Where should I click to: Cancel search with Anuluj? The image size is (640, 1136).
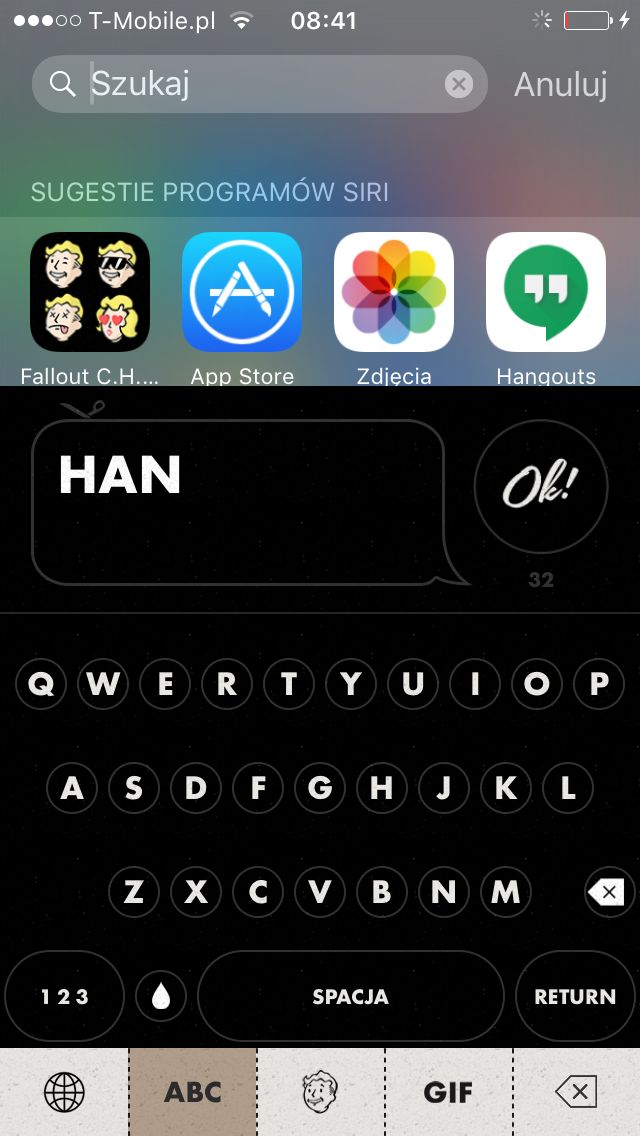point(560,85)
